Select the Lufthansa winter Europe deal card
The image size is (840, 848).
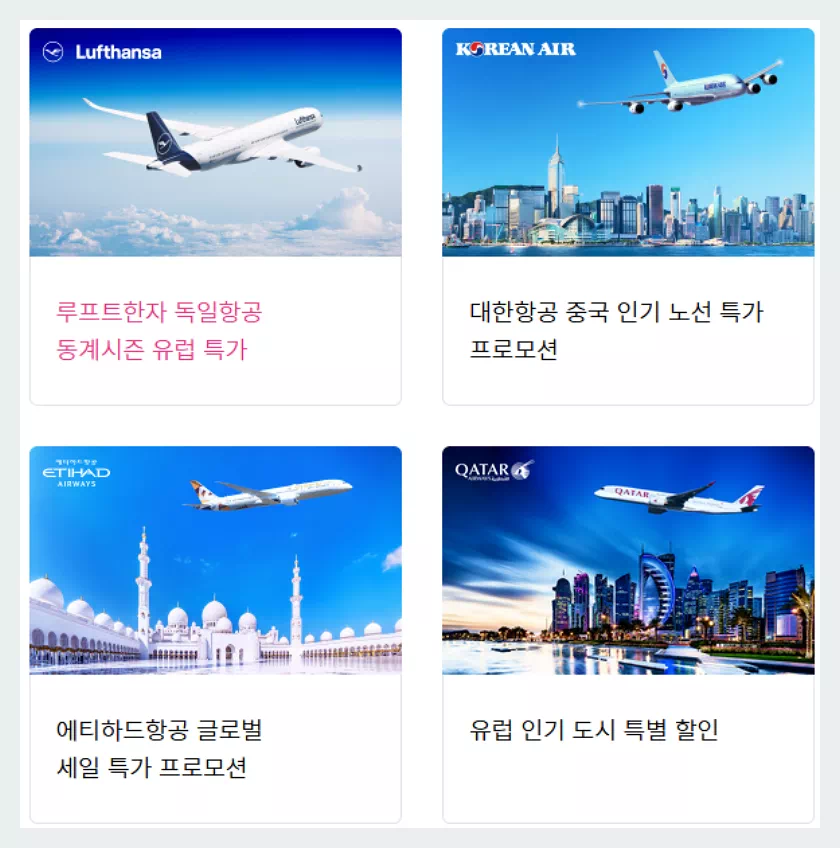[215, 210]
